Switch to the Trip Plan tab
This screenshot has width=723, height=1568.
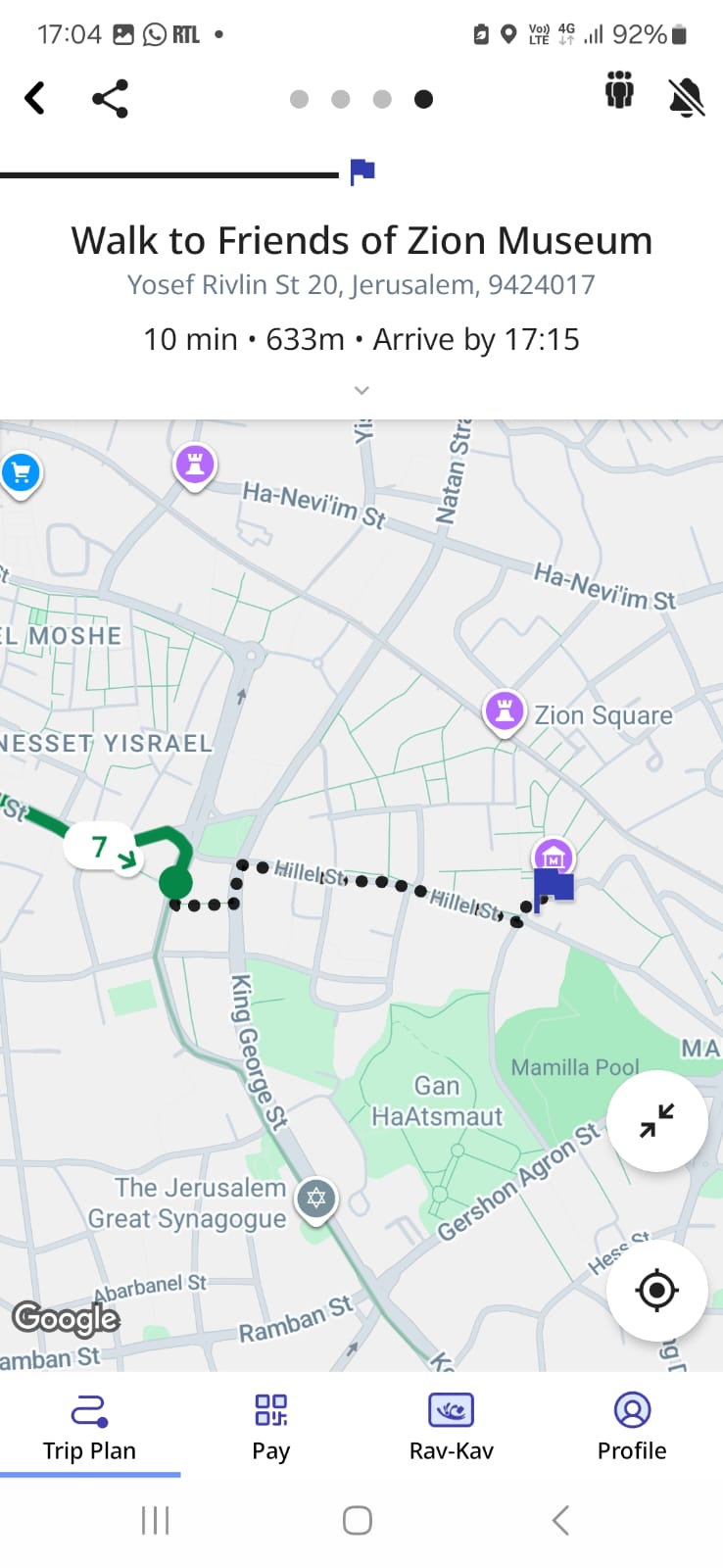(x=89, y=1428)
